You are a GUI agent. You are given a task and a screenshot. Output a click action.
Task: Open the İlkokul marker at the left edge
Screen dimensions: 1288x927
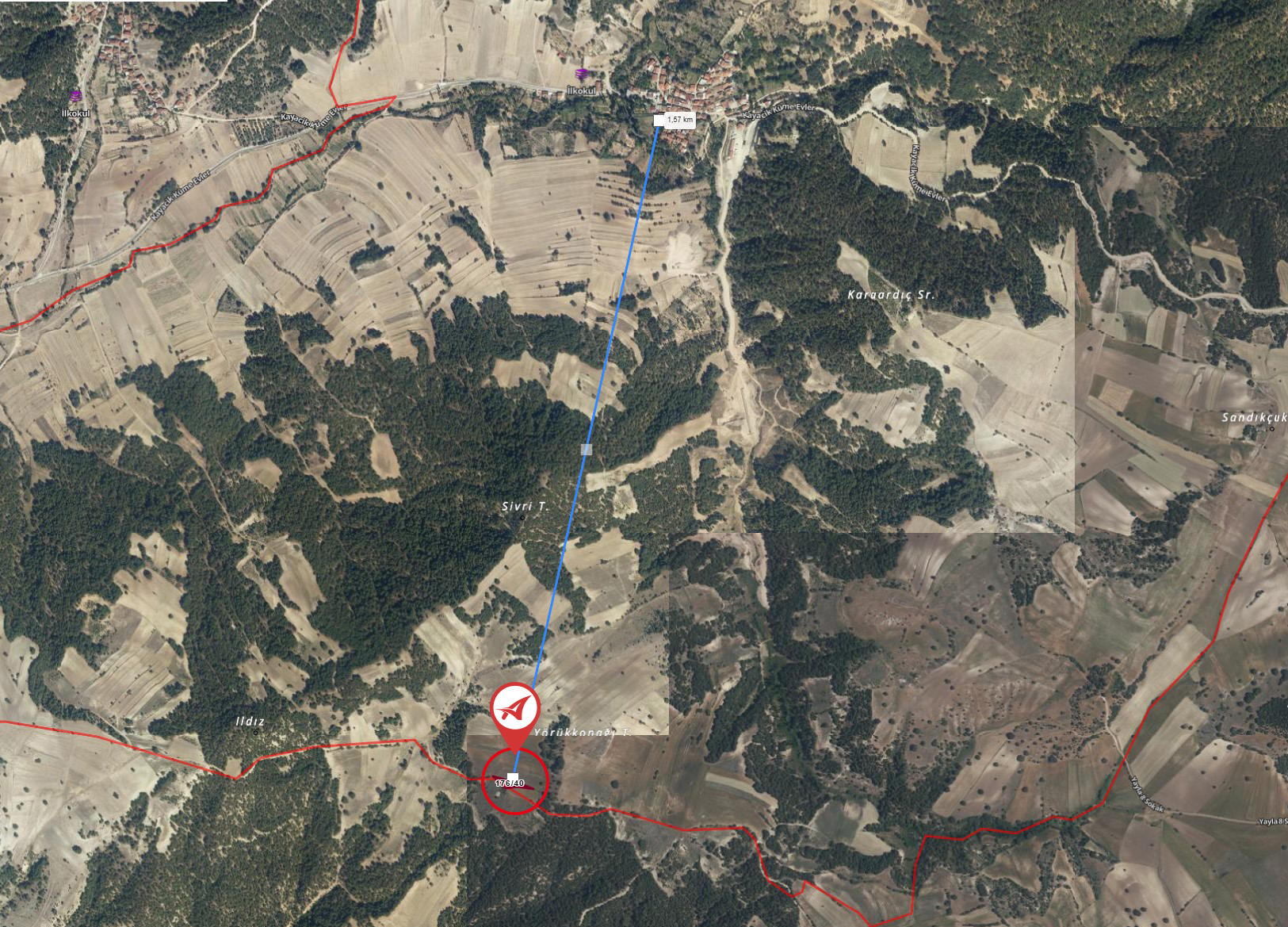pos(76,97)
